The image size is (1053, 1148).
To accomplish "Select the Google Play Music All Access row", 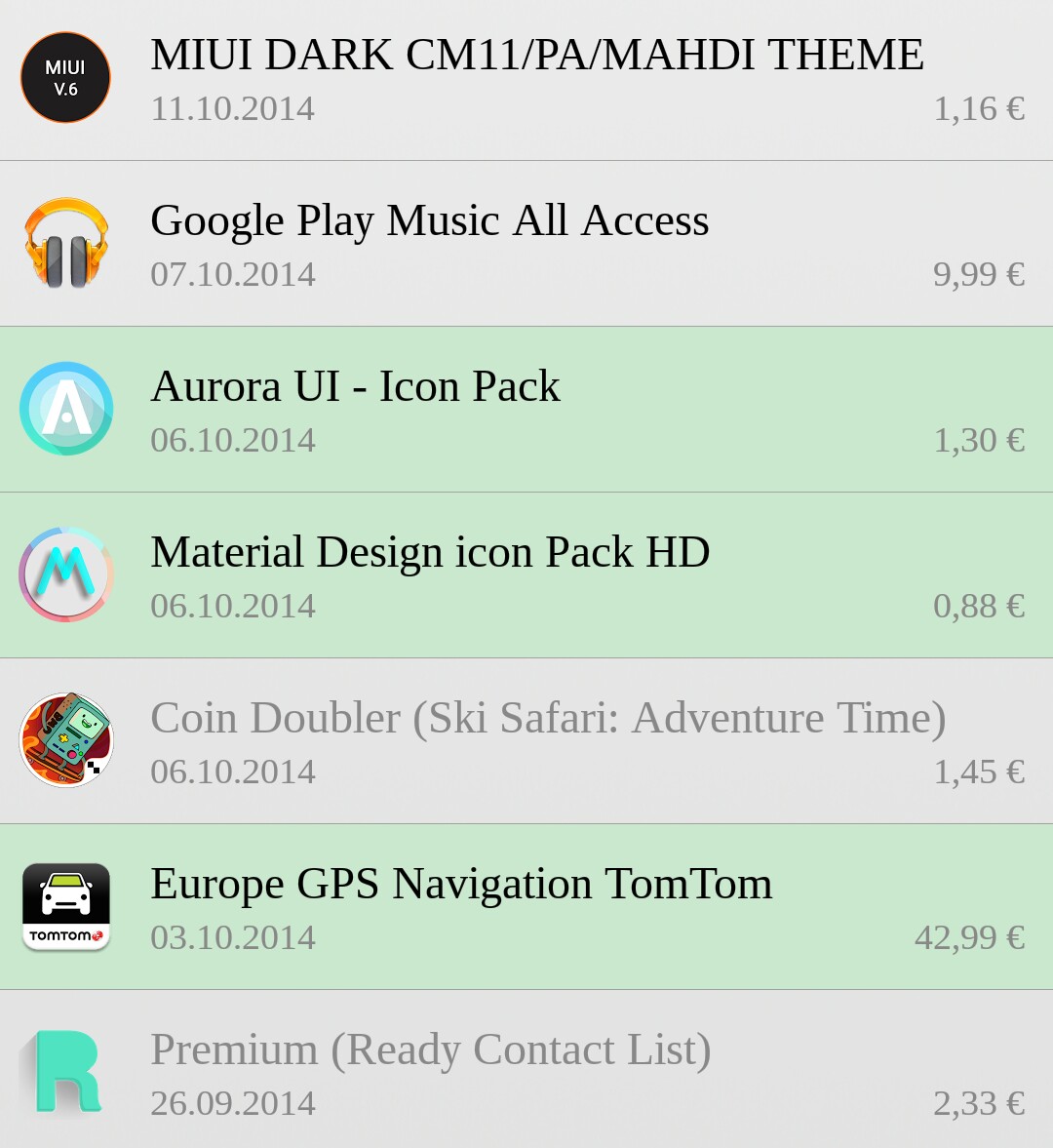I will [x=526, y=244].
